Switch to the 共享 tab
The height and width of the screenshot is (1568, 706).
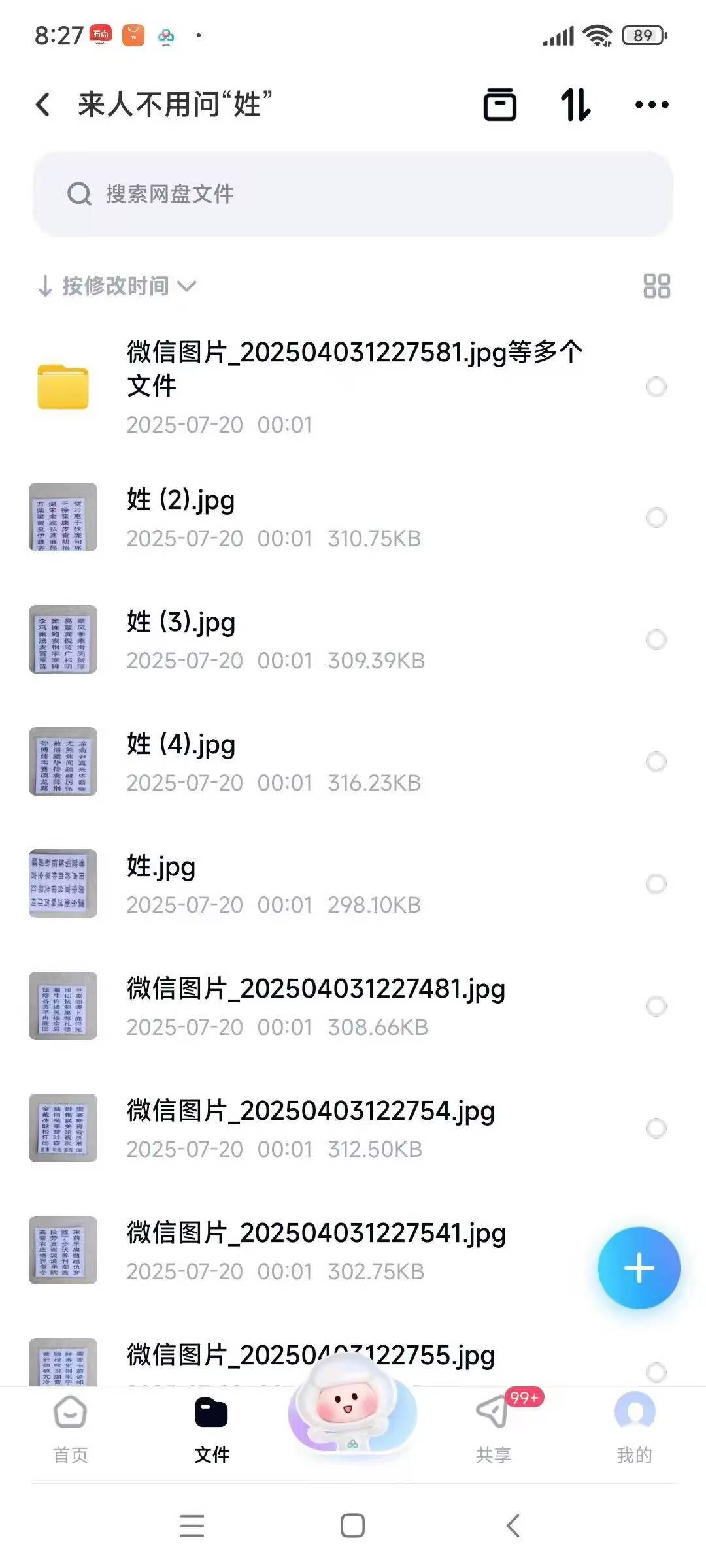494,1428
